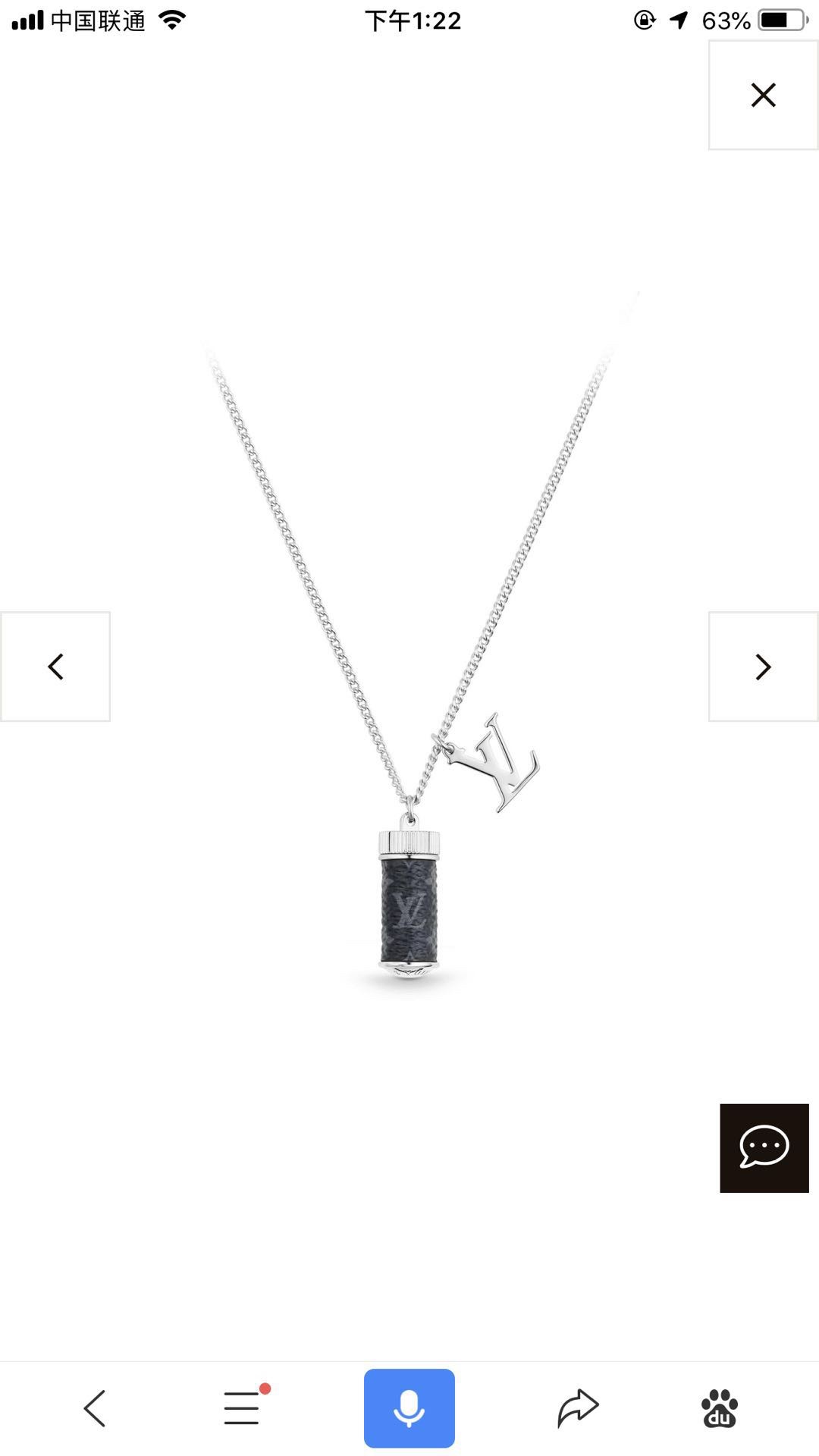Open the share forward arrow icon
Screen dimensions: 819x1456
click(x=579, y=1407)
